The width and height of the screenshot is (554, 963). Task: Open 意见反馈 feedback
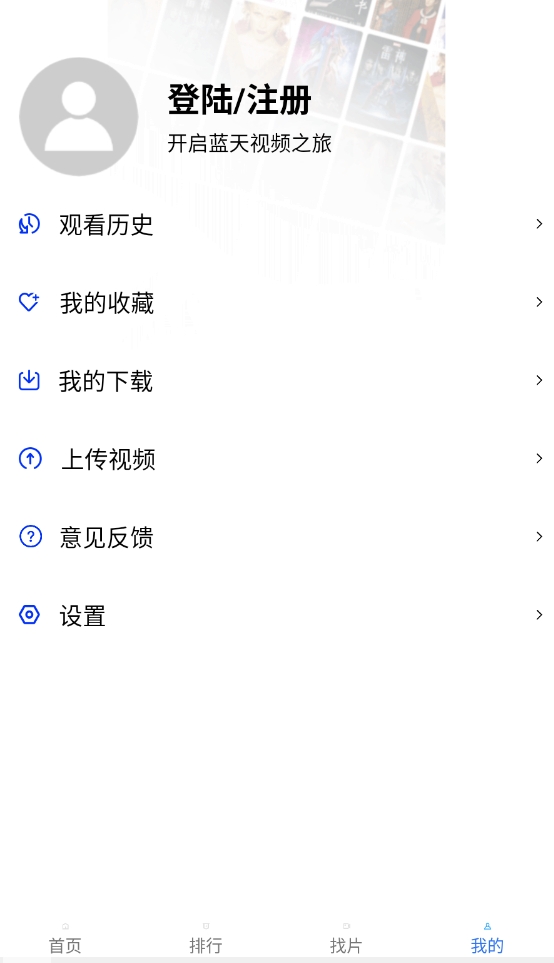tap(277, 537)
